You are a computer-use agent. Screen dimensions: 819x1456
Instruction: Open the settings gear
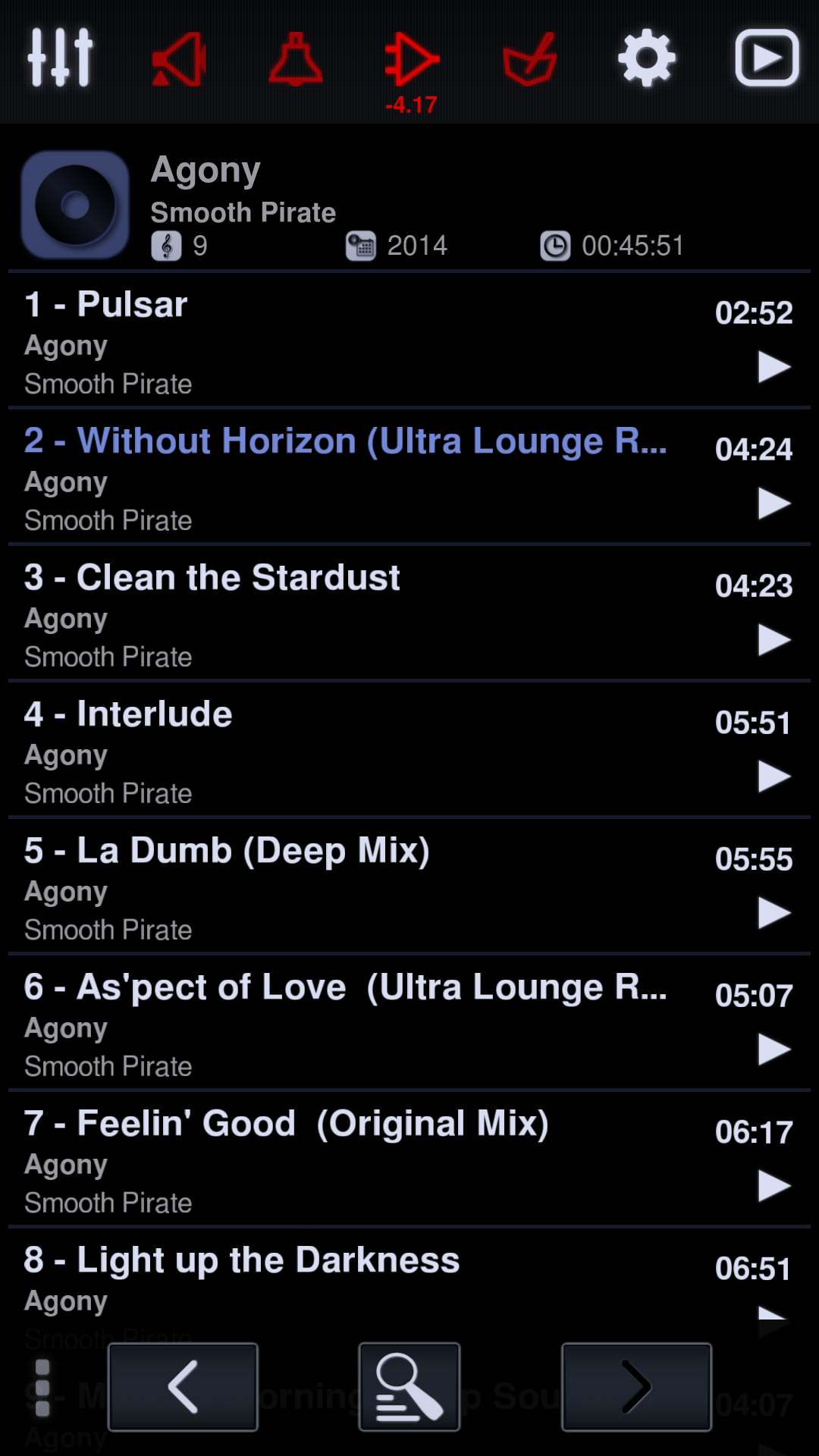click(646, 59)
